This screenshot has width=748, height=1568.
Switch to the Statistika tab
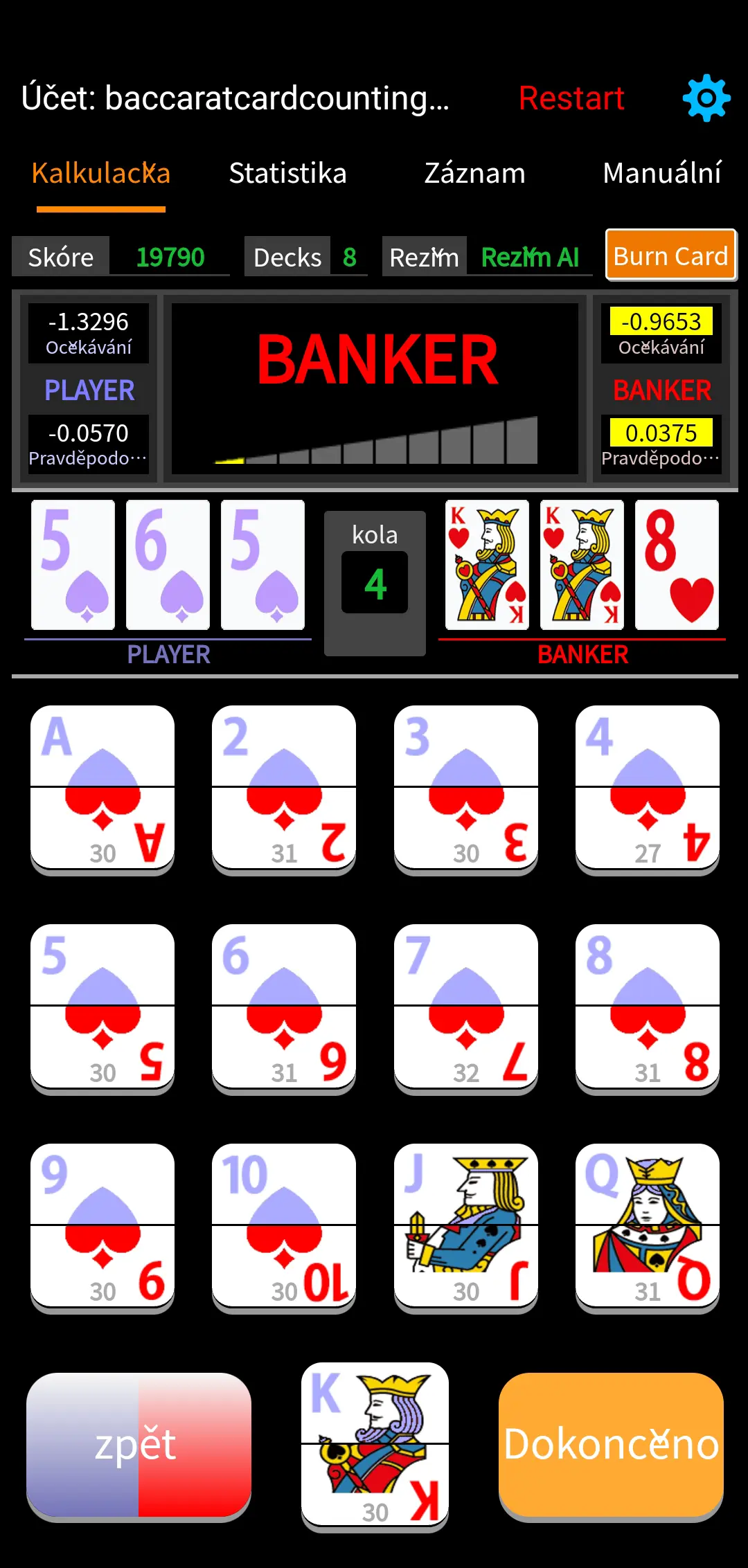(287, 173)
